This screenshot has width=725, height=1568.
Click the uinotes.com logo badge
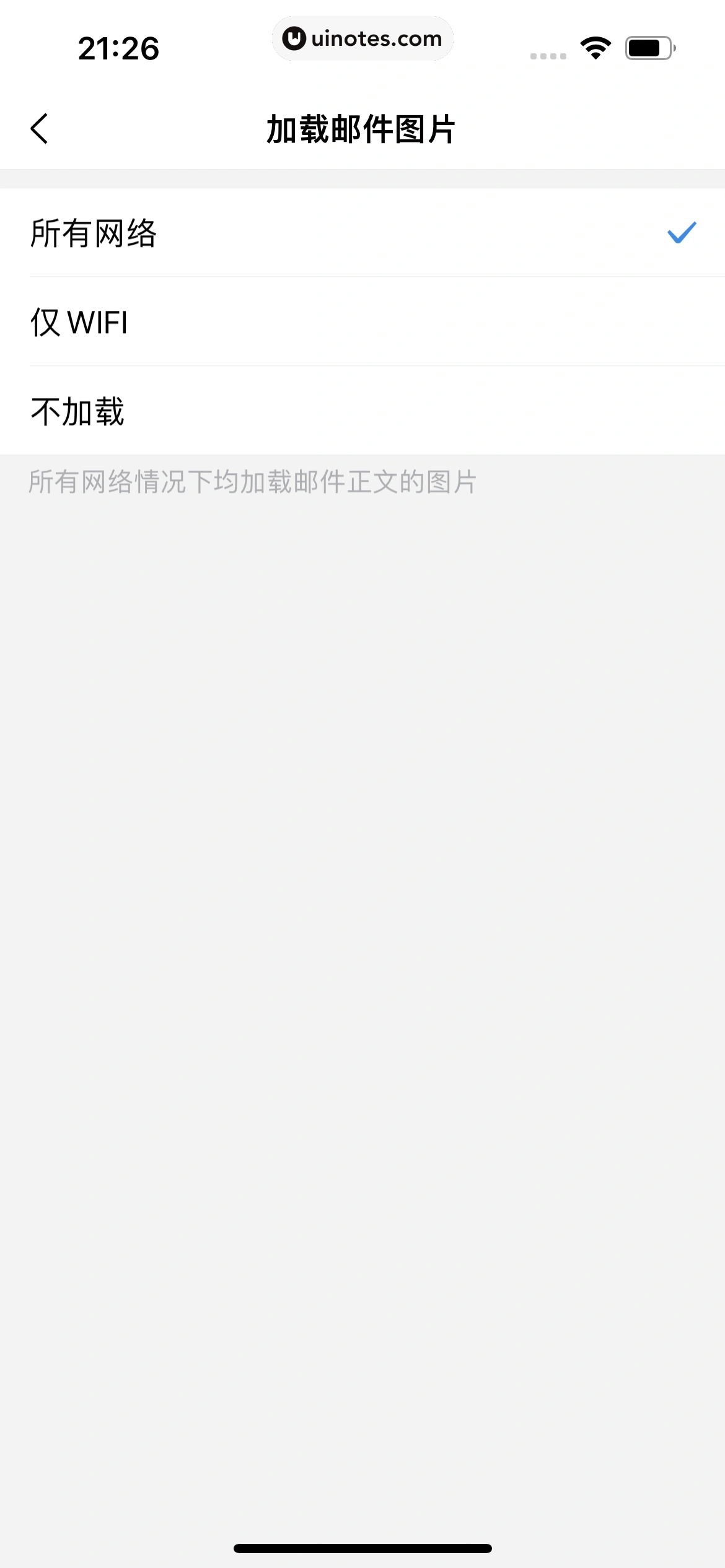(x=362, y=38)
